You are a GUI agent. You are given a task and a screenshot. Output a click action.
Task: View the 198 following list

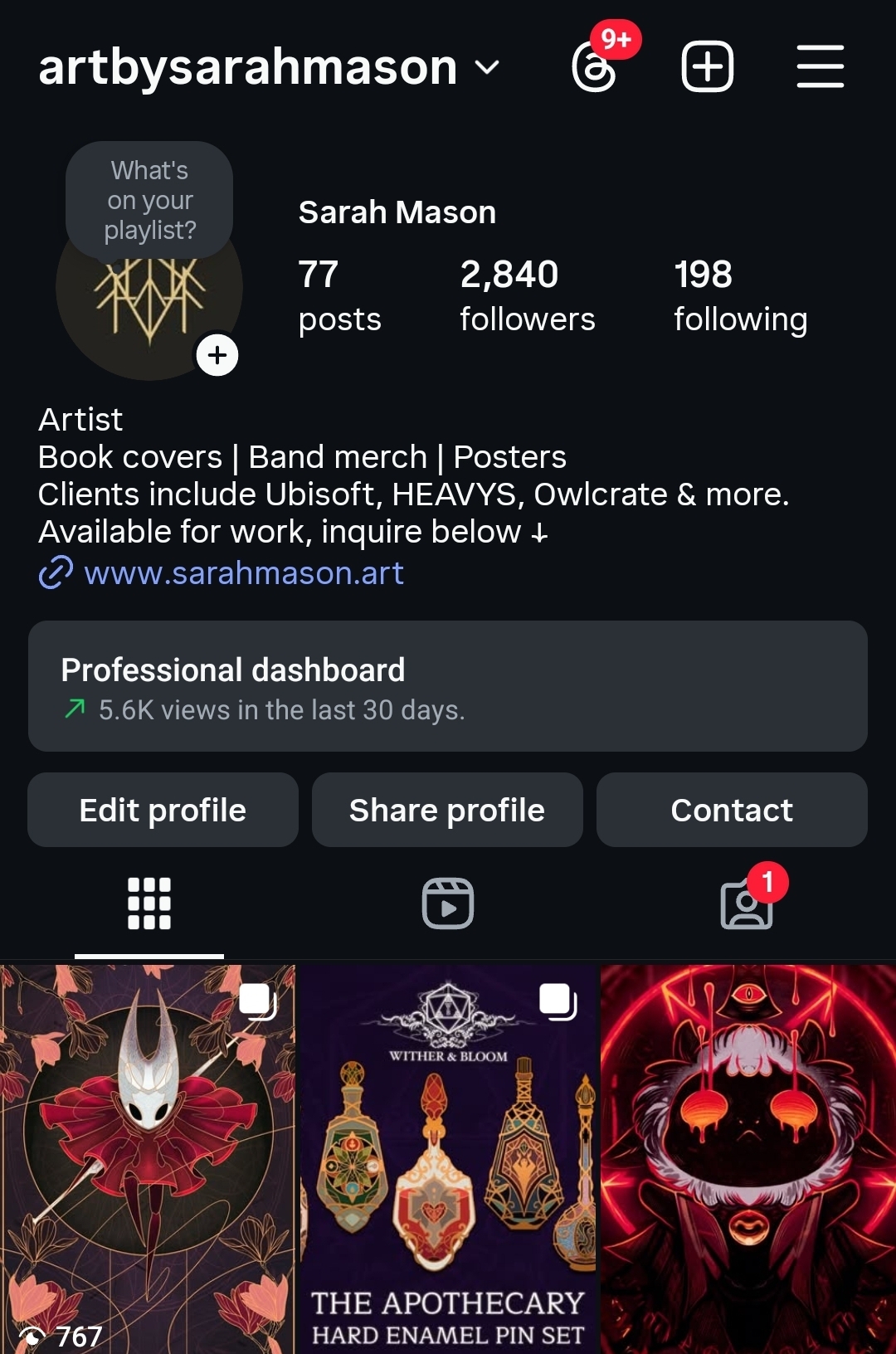[740, 295]
